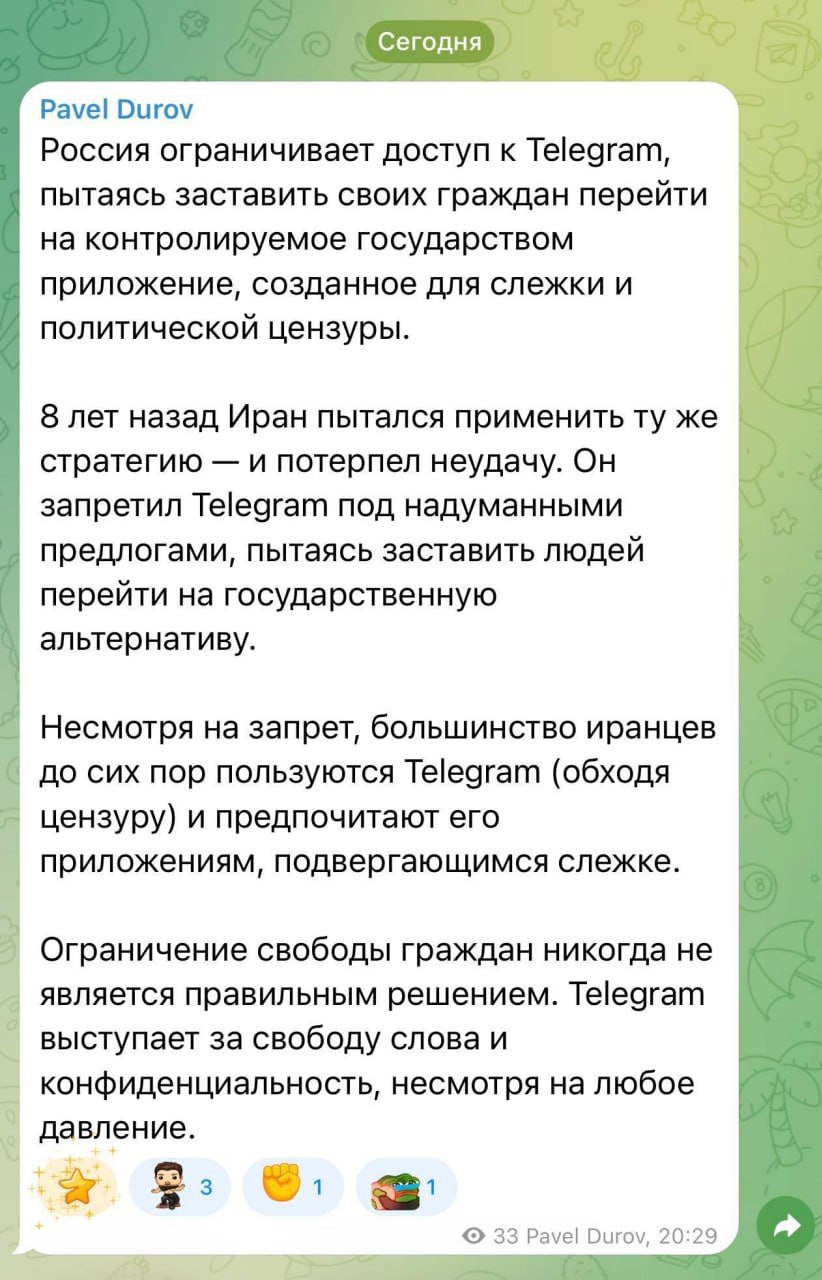This screenshot has height=1280, width=822.
Task: Tap the frog hug reaction
Action: (x=406, y=1187)
